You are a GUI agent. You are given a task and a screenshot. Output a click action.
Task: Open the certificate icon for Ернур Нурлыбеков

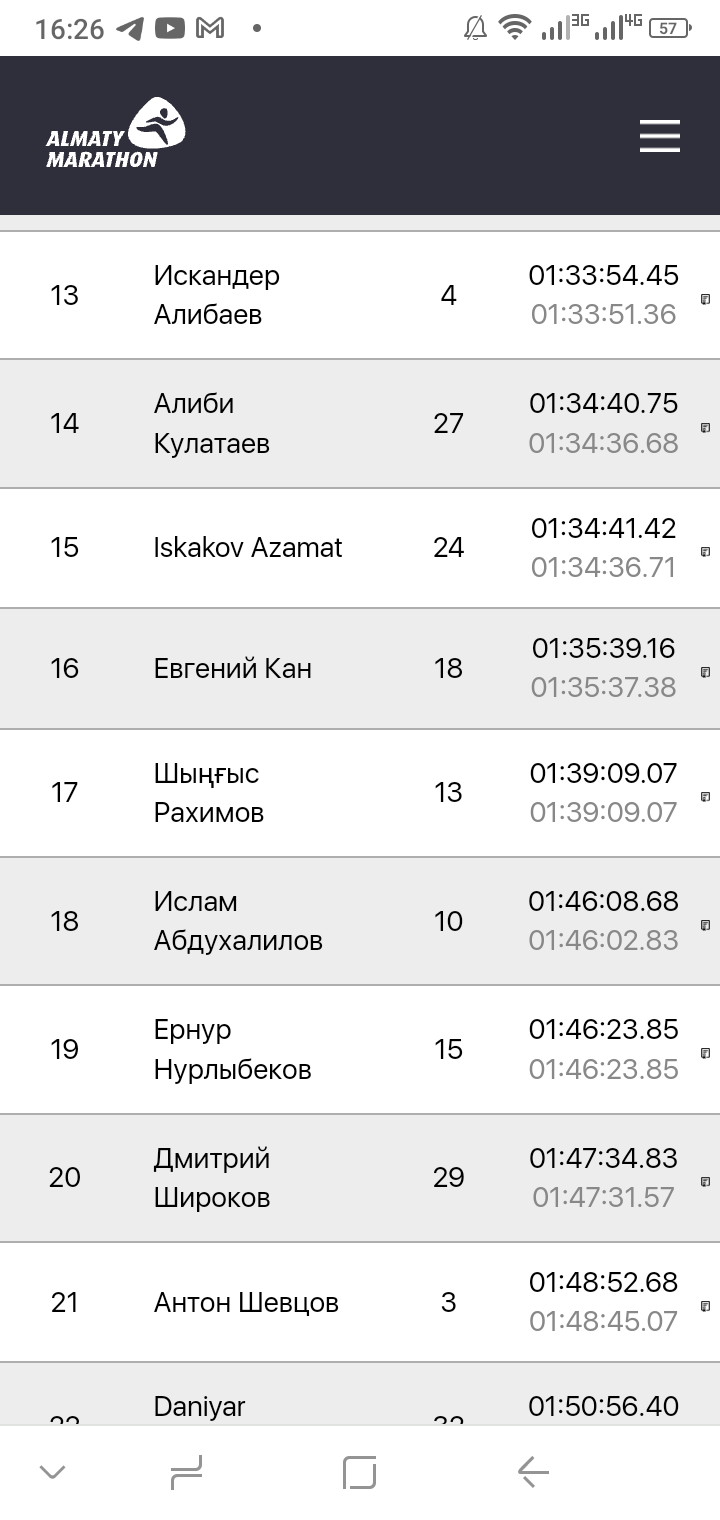(705, 1053)
